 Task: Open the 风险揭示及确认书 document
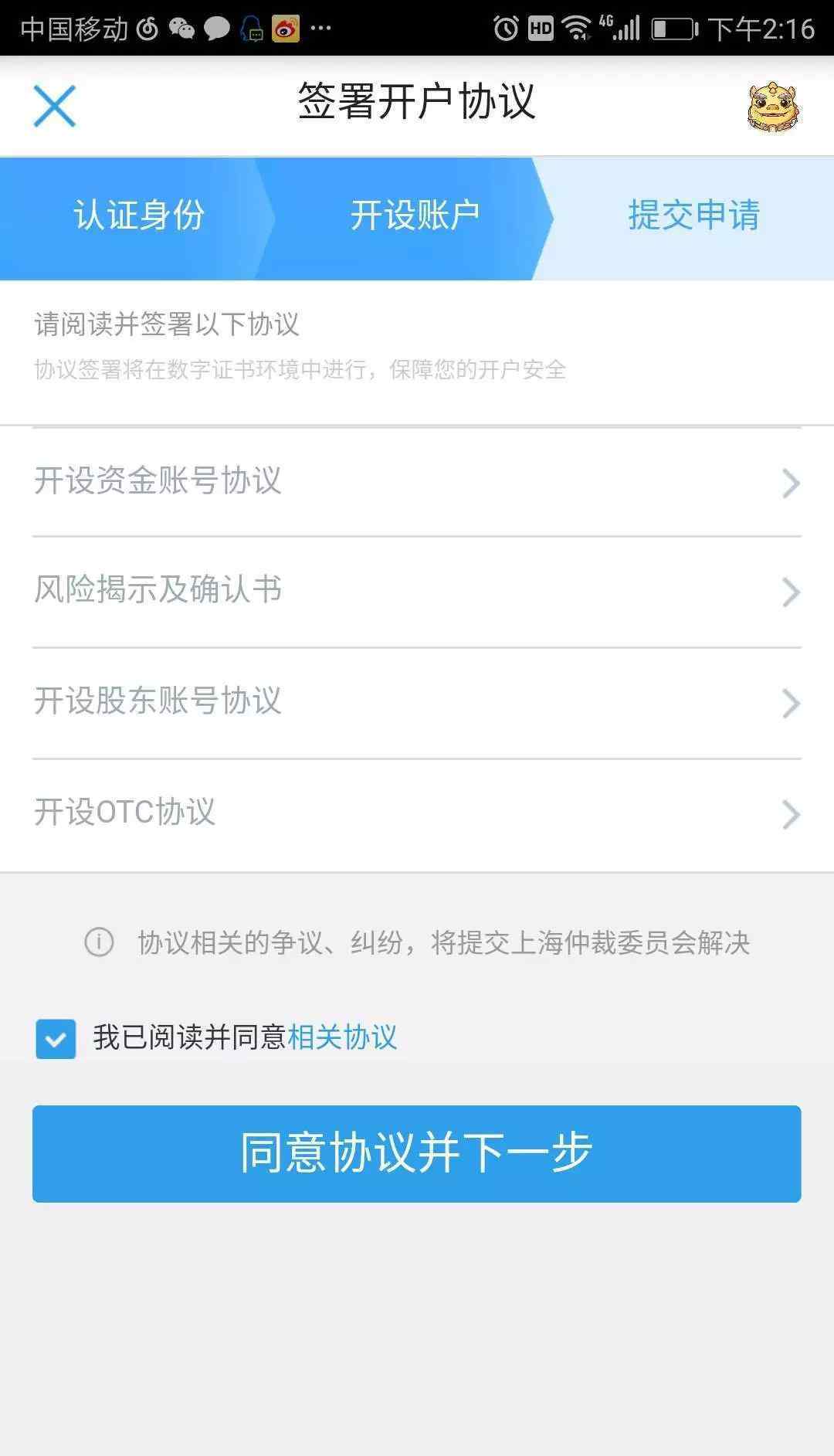tap(417, 592)
